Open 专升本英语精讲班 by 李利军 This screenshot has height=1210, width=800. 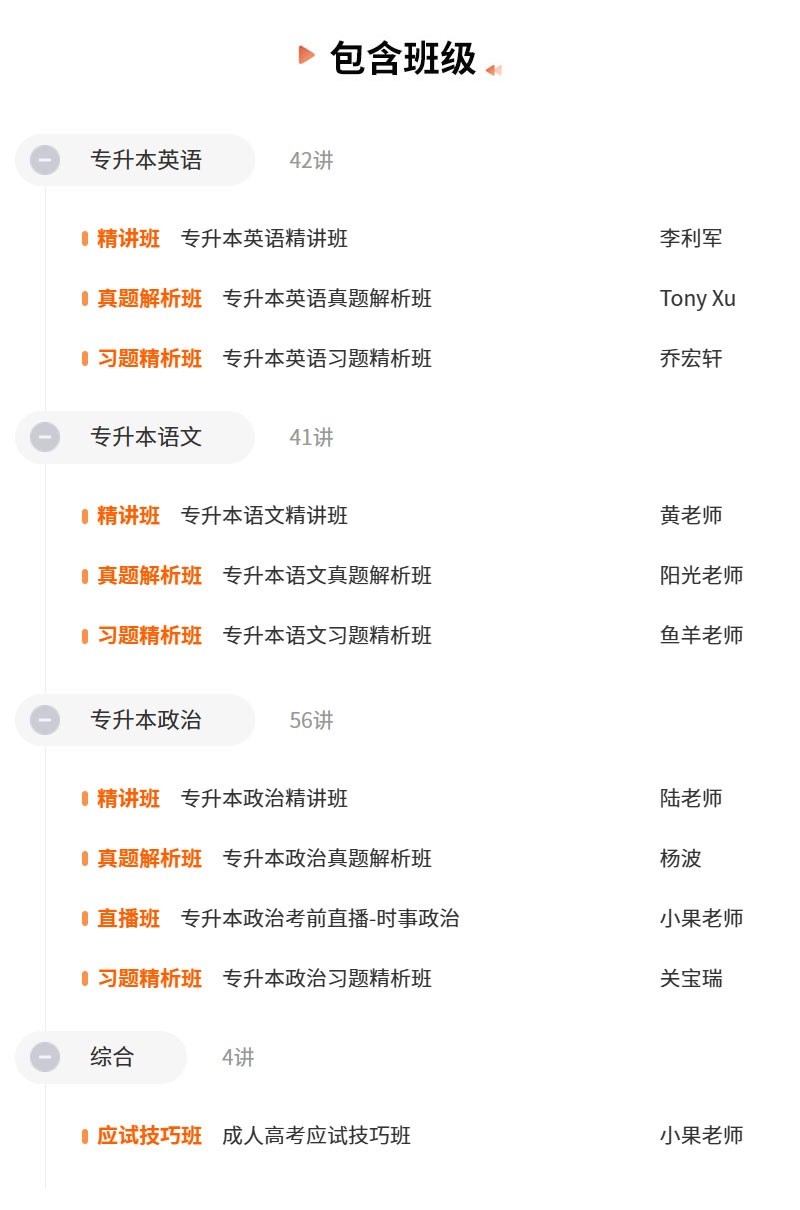click(264, 239)
